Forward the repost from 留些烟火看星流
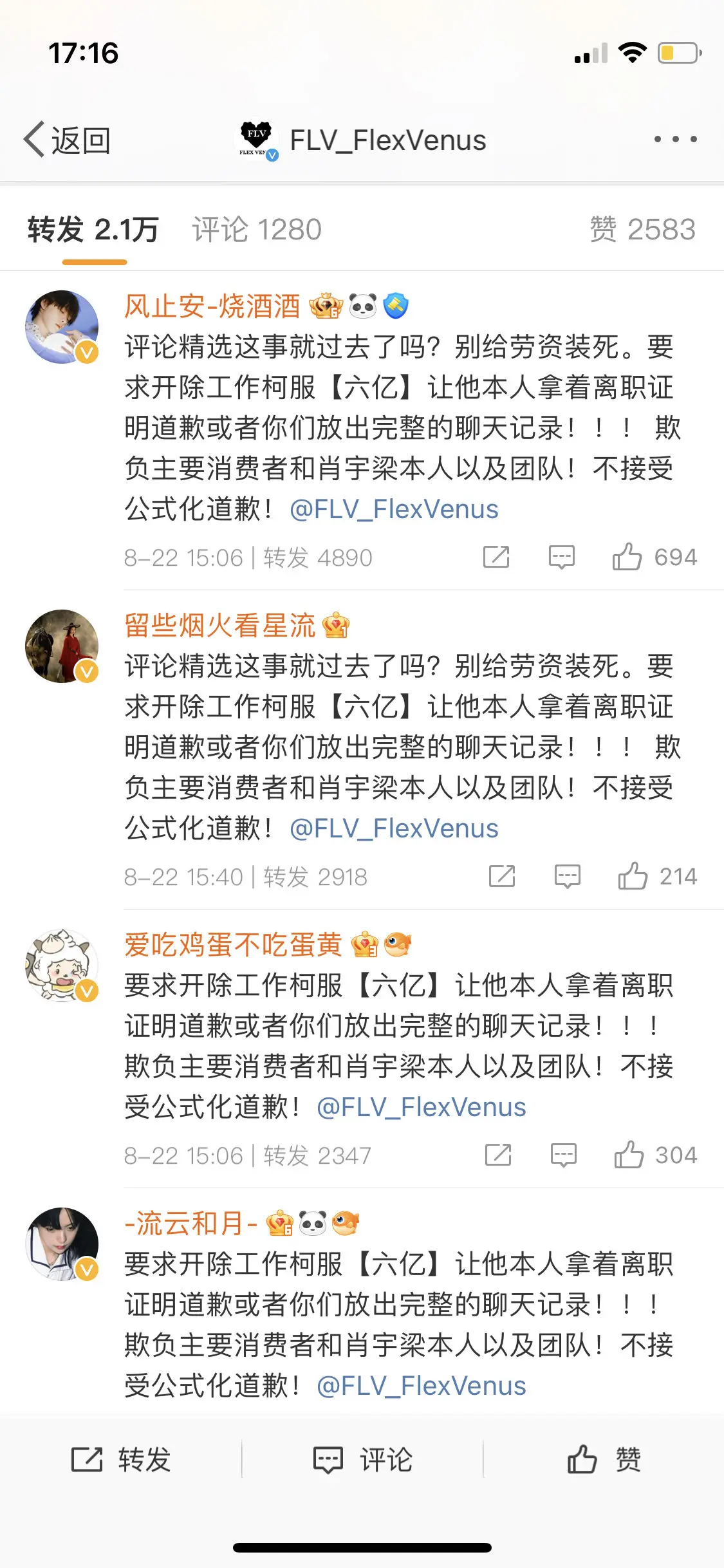 [x=502, y=876]
